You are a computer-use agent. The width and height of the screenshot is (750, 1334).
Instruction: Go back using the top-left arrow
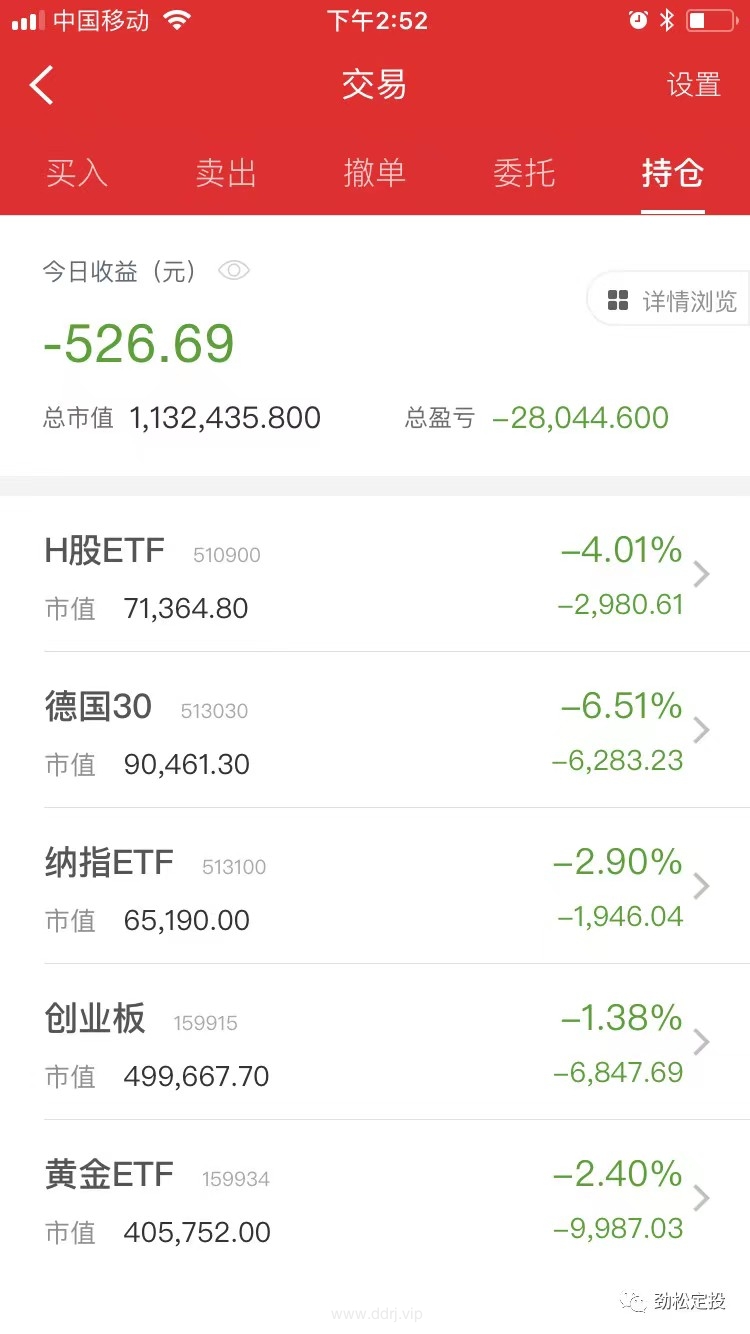pyautogui.click(x=41, y=85)
